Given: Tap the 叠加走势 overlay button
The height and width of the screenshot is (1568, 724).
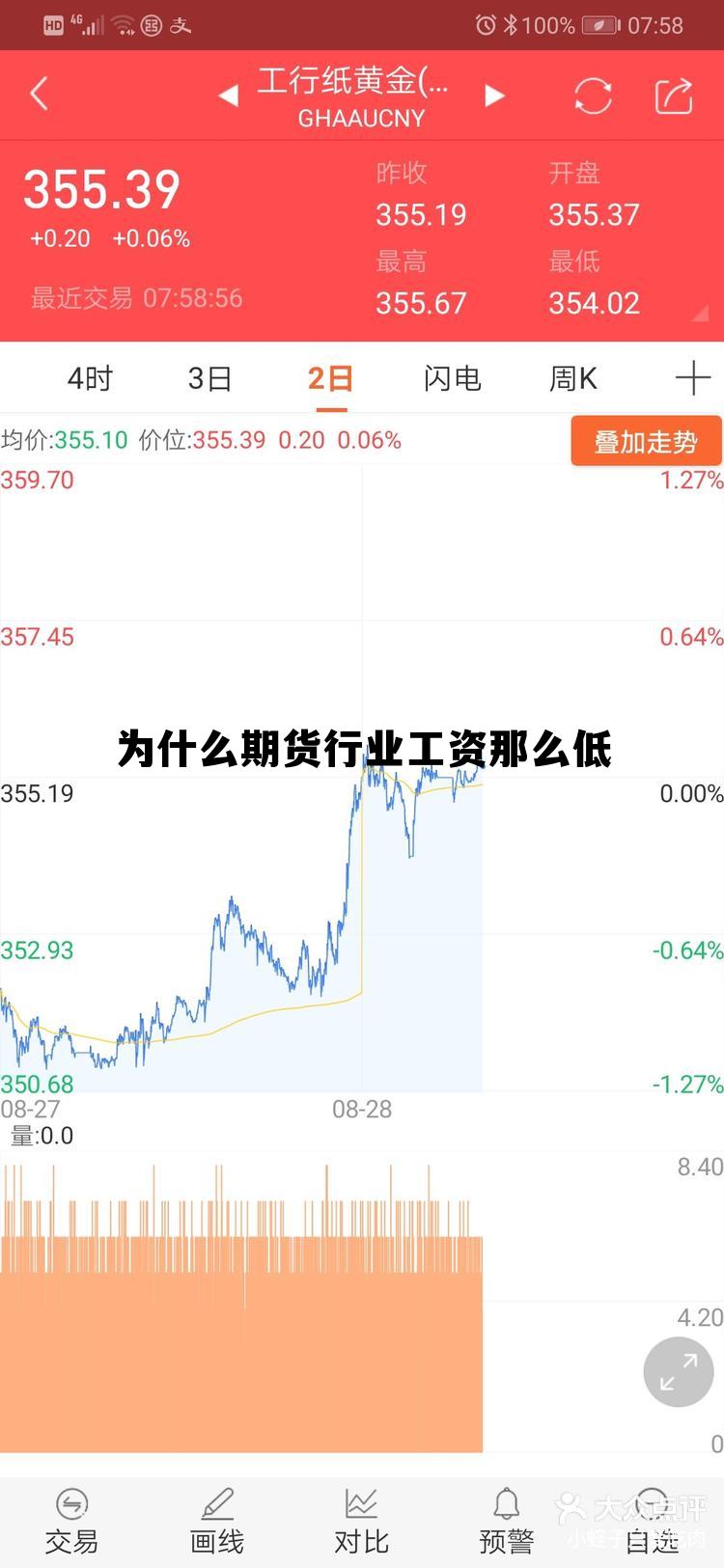Looking at the screenshot, I should pos(645,440).
